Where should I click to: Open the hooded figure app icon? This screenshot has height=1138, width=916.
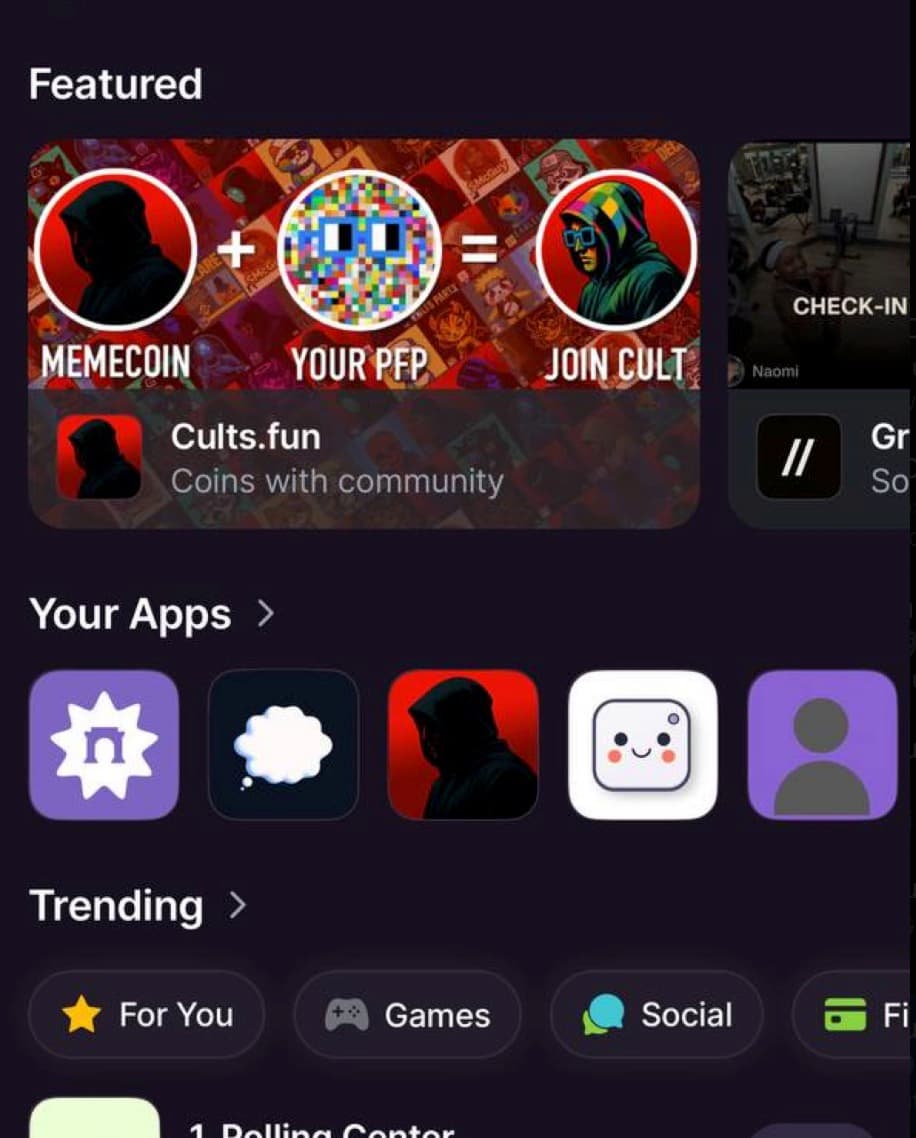[x=463, y=745]
